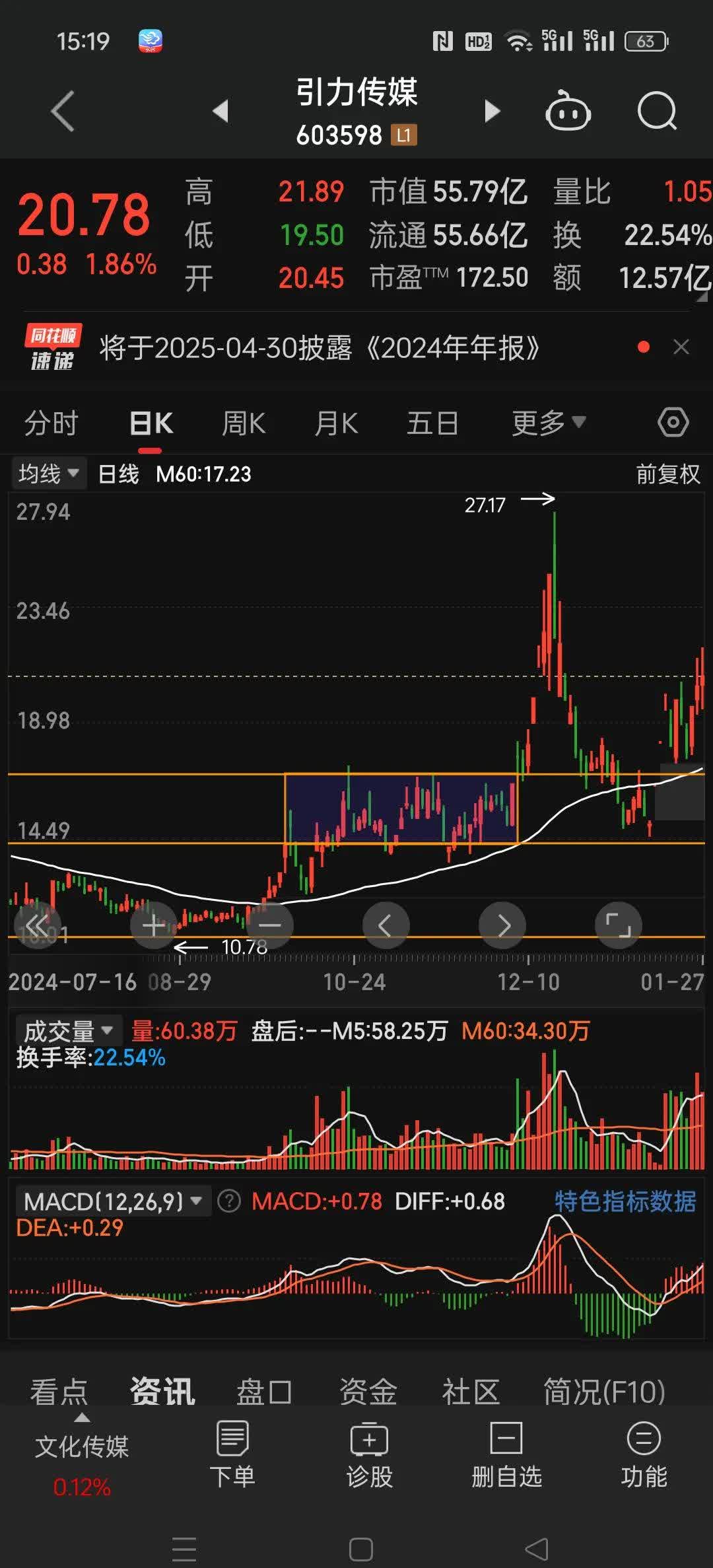Open the MACD indicator dropdown

[109, 1201]
